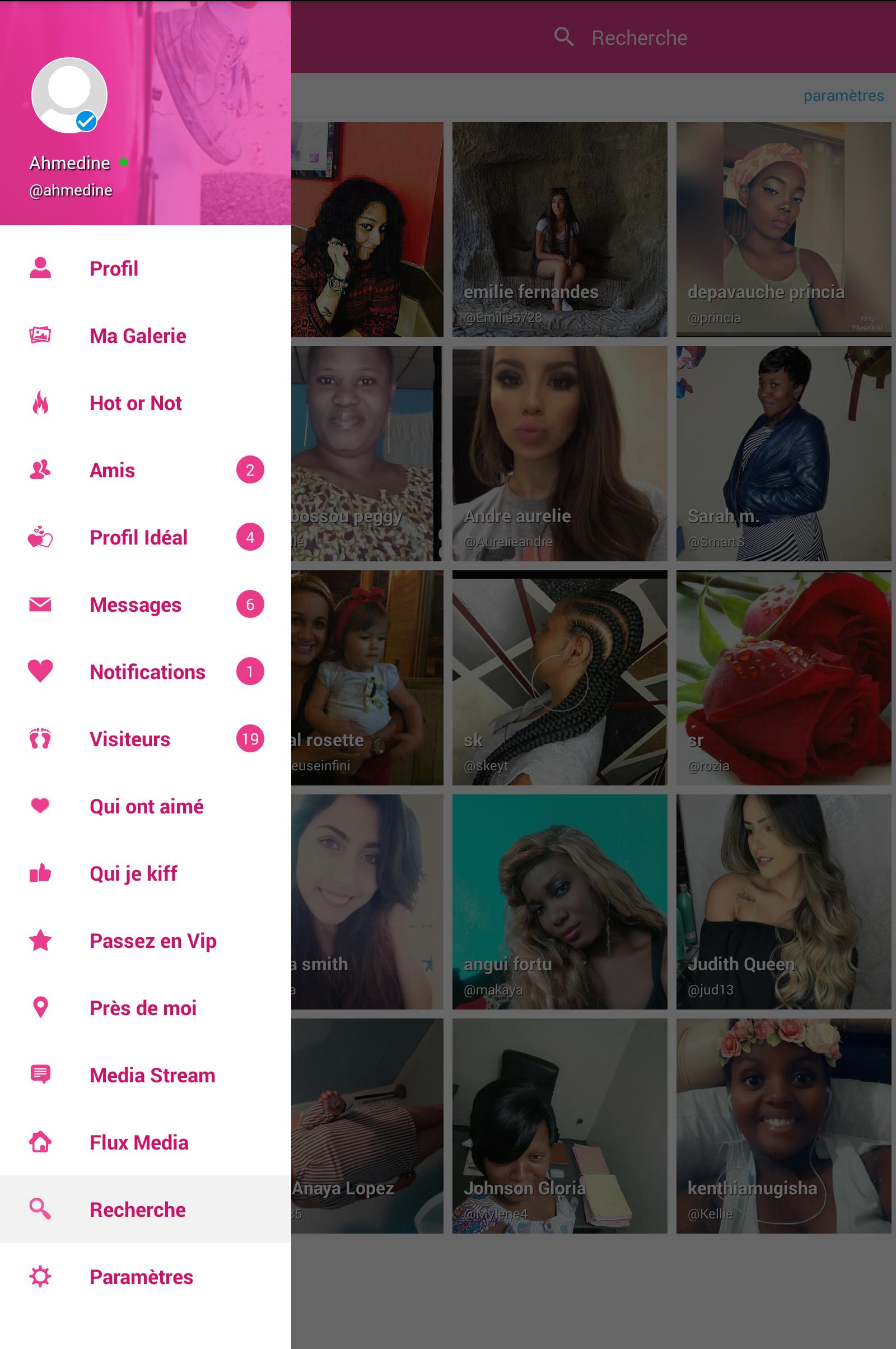This screenshot has height=1349, width=896.
Task: Open Qui ont aimé
Action: (146, 807)
